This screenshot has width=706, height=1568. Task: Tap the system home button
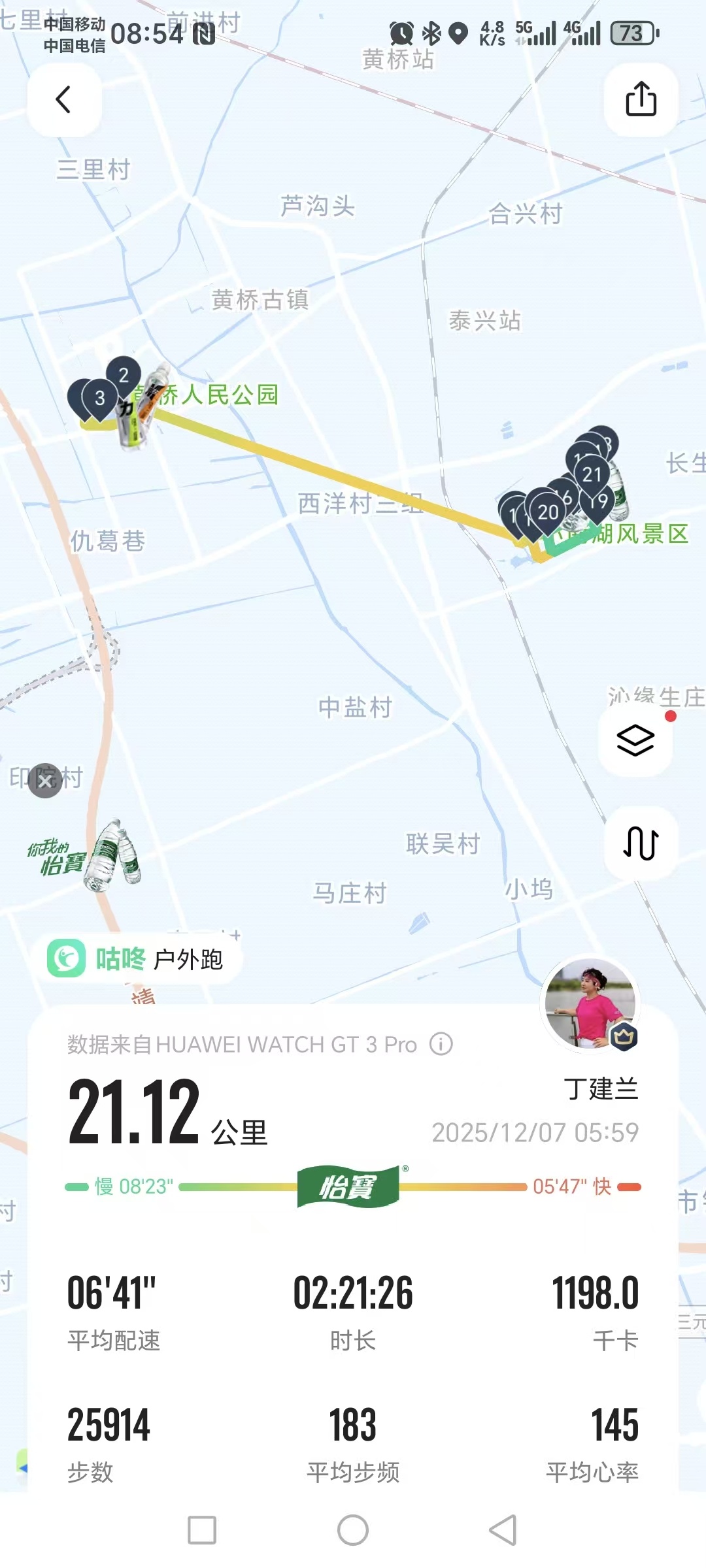pos(353,1530)
